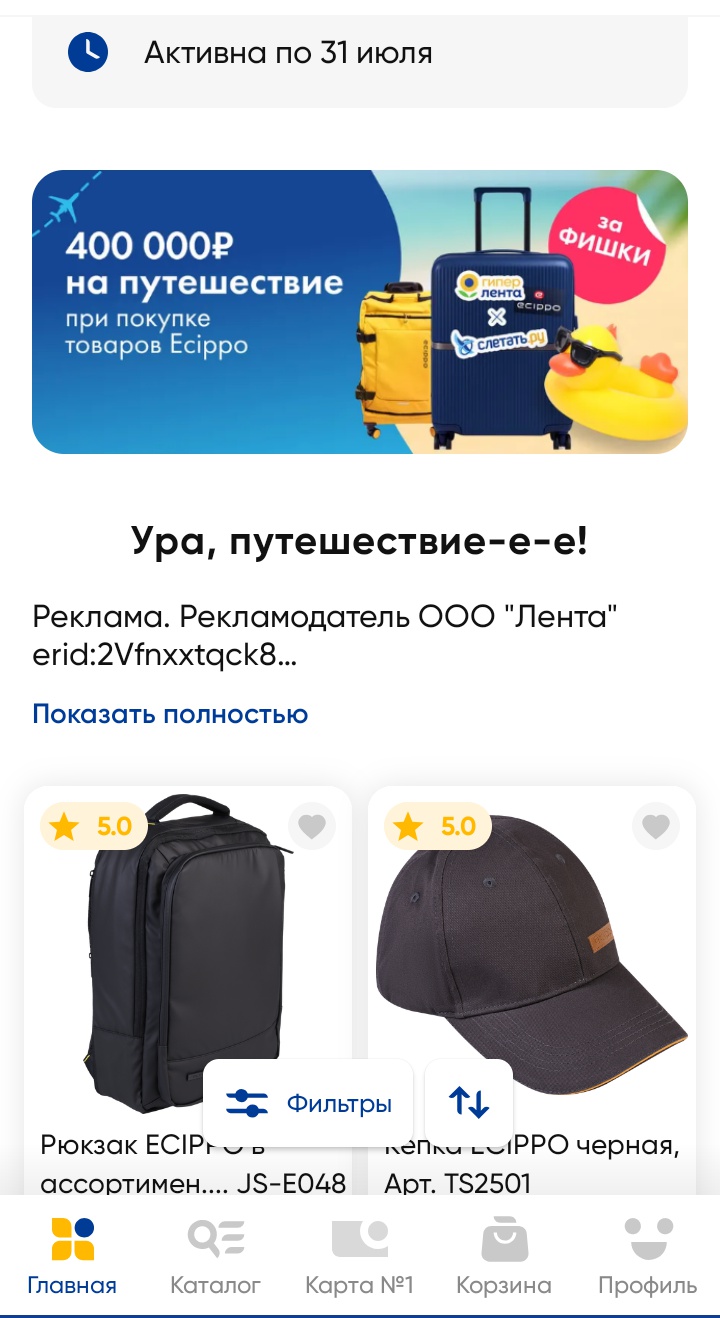Open the sort order options
The height and width of the screenshot is (1318, 720).
[x=469, y=1103]
